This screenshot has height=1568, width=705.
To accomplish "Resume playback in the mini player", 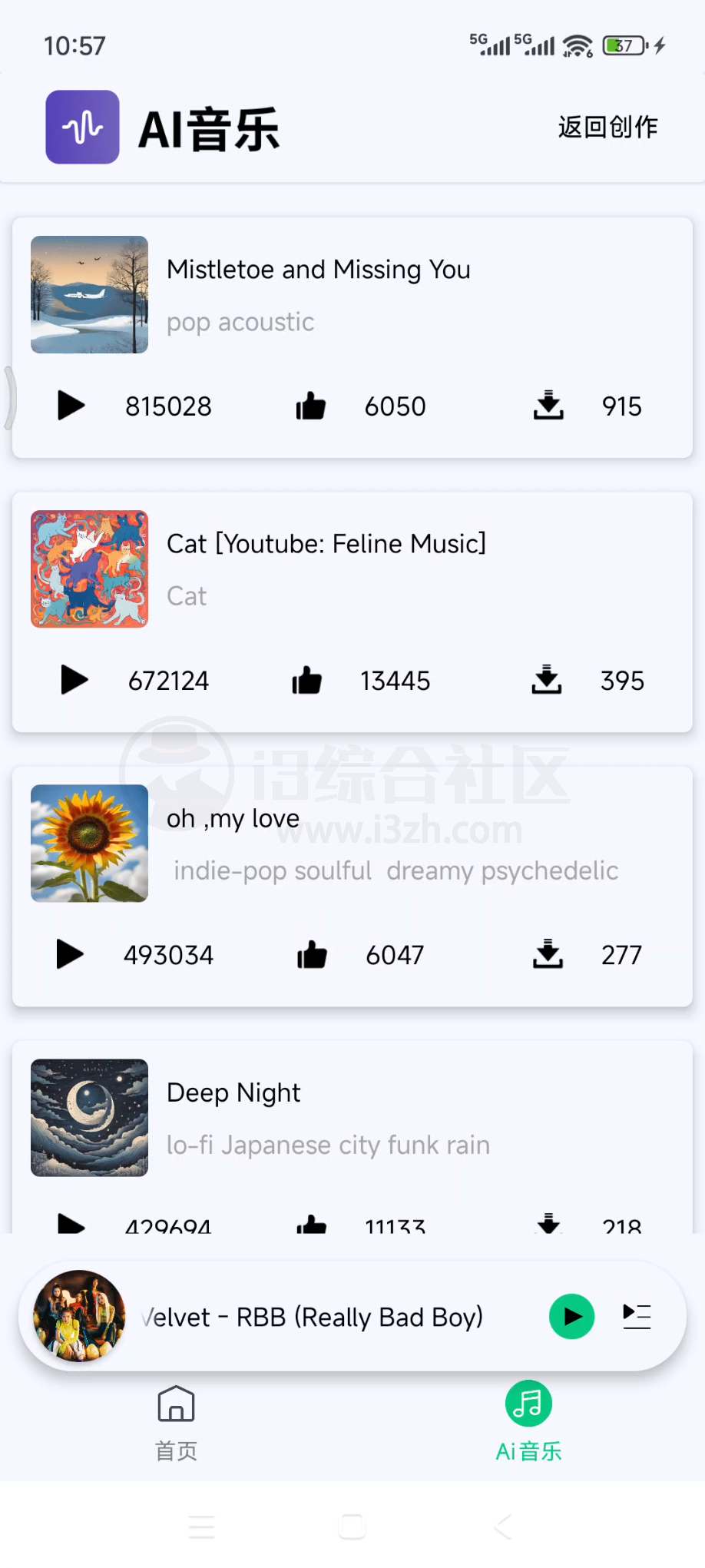I will (x=571, y=1316).
